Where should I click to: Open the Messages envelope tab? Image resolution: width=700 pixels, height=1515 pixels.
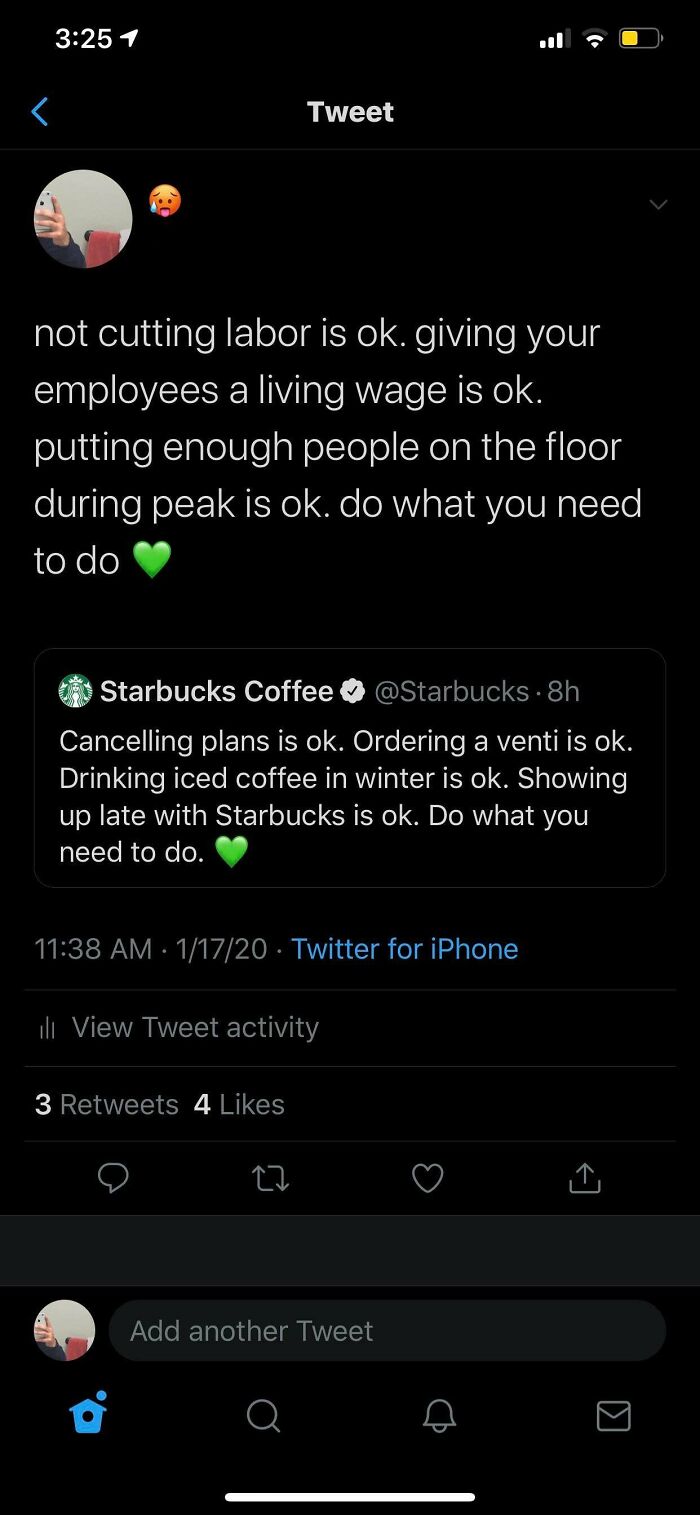(x=613, y=1414)
